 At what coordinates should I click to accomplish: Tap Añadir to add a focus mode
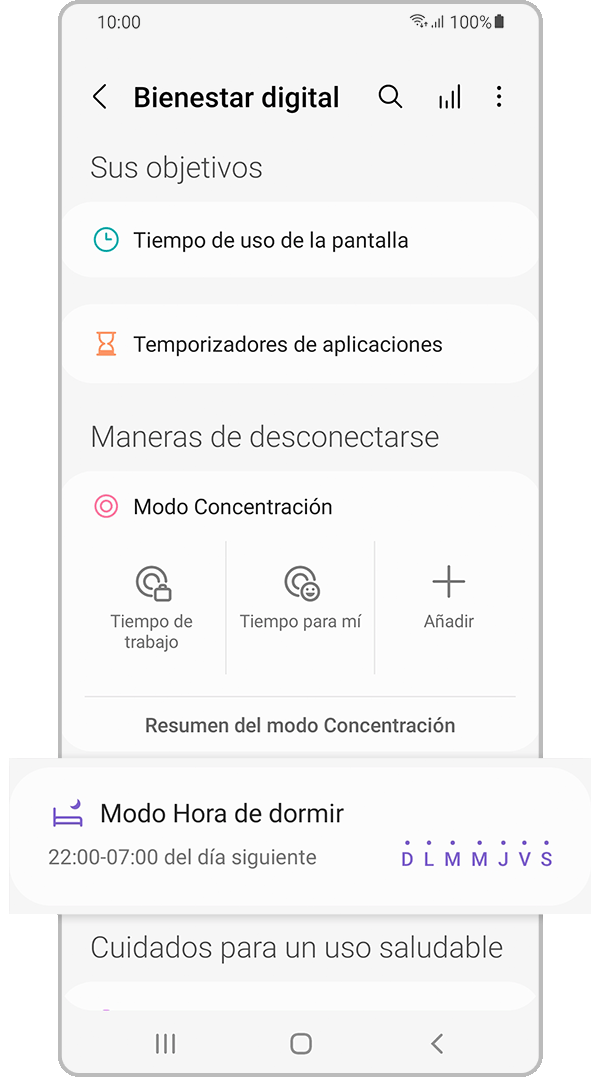click(x=448, y=598)
